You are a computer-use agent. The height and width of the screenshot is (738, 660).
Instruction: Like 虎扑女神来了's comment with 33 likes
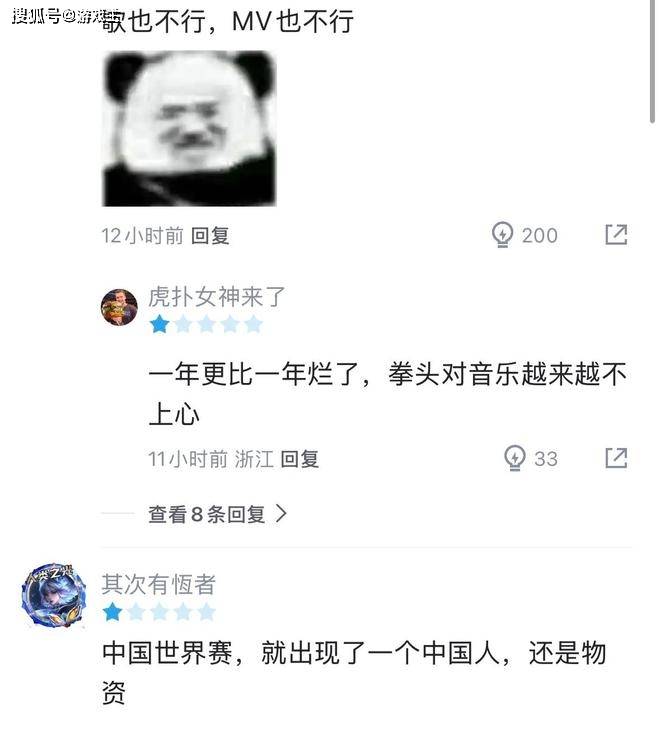click(514, 458)
